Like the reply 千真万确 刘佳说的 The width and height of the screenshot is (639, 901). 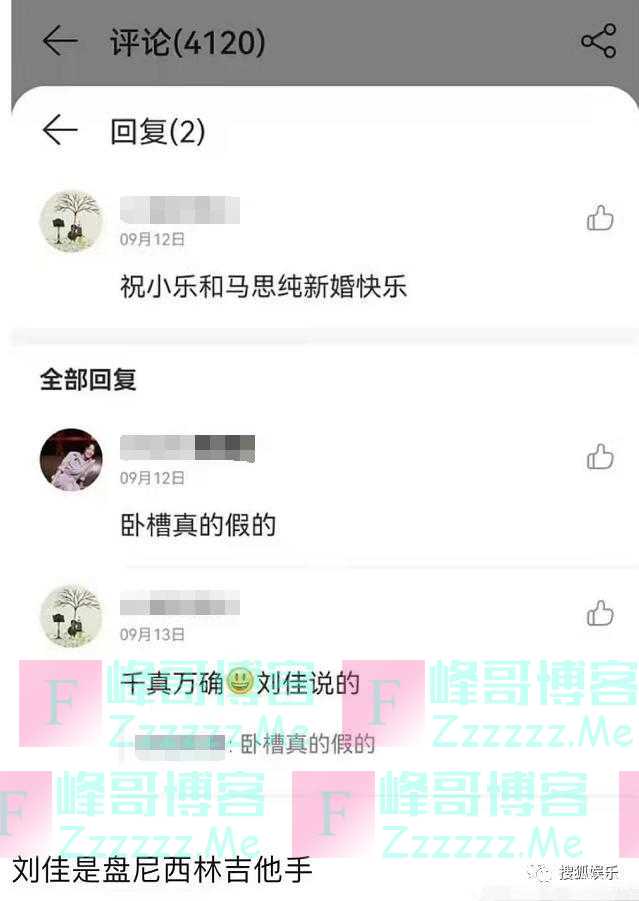600,613
